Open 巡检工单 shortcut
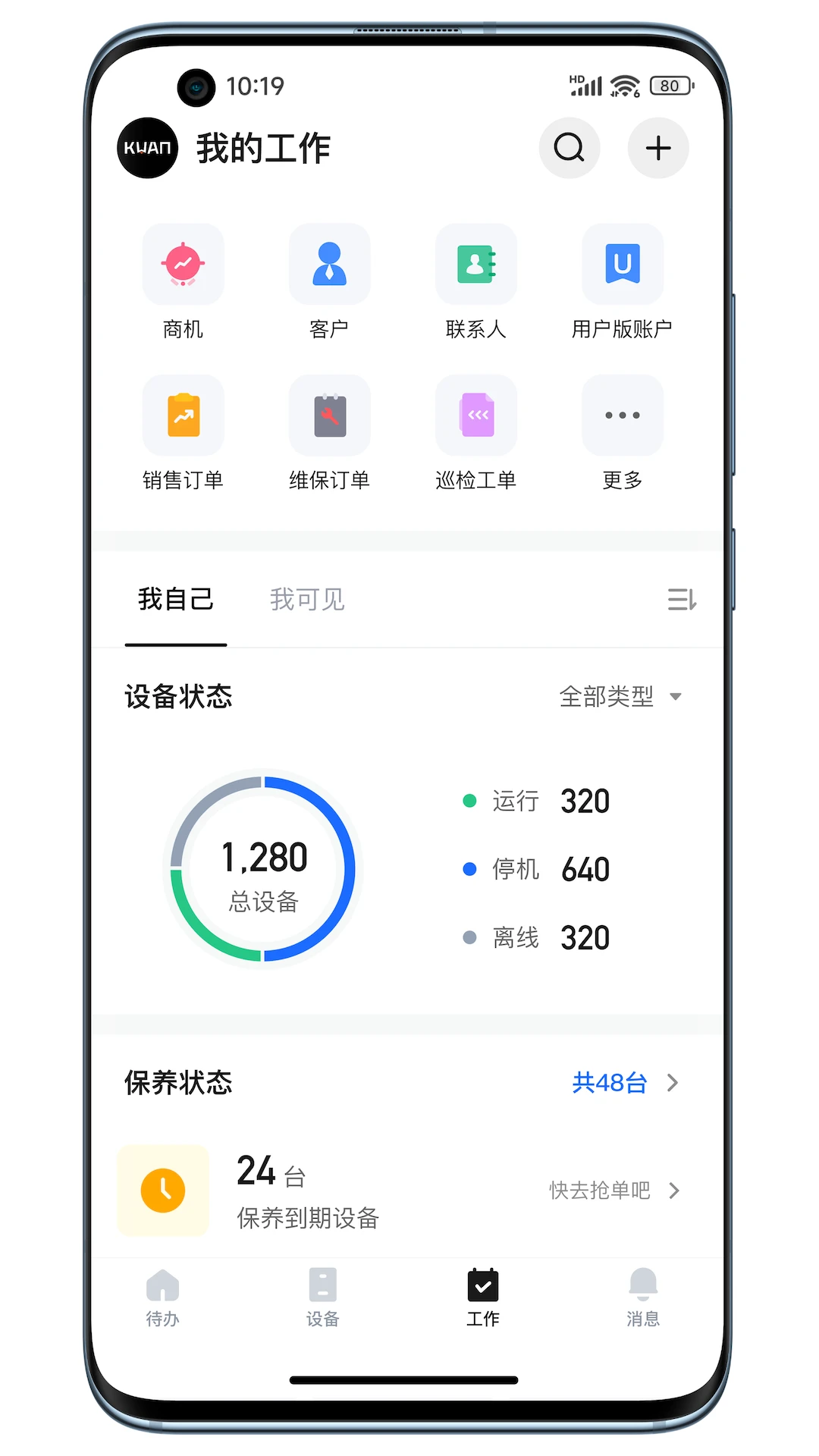 pos(475,433)
